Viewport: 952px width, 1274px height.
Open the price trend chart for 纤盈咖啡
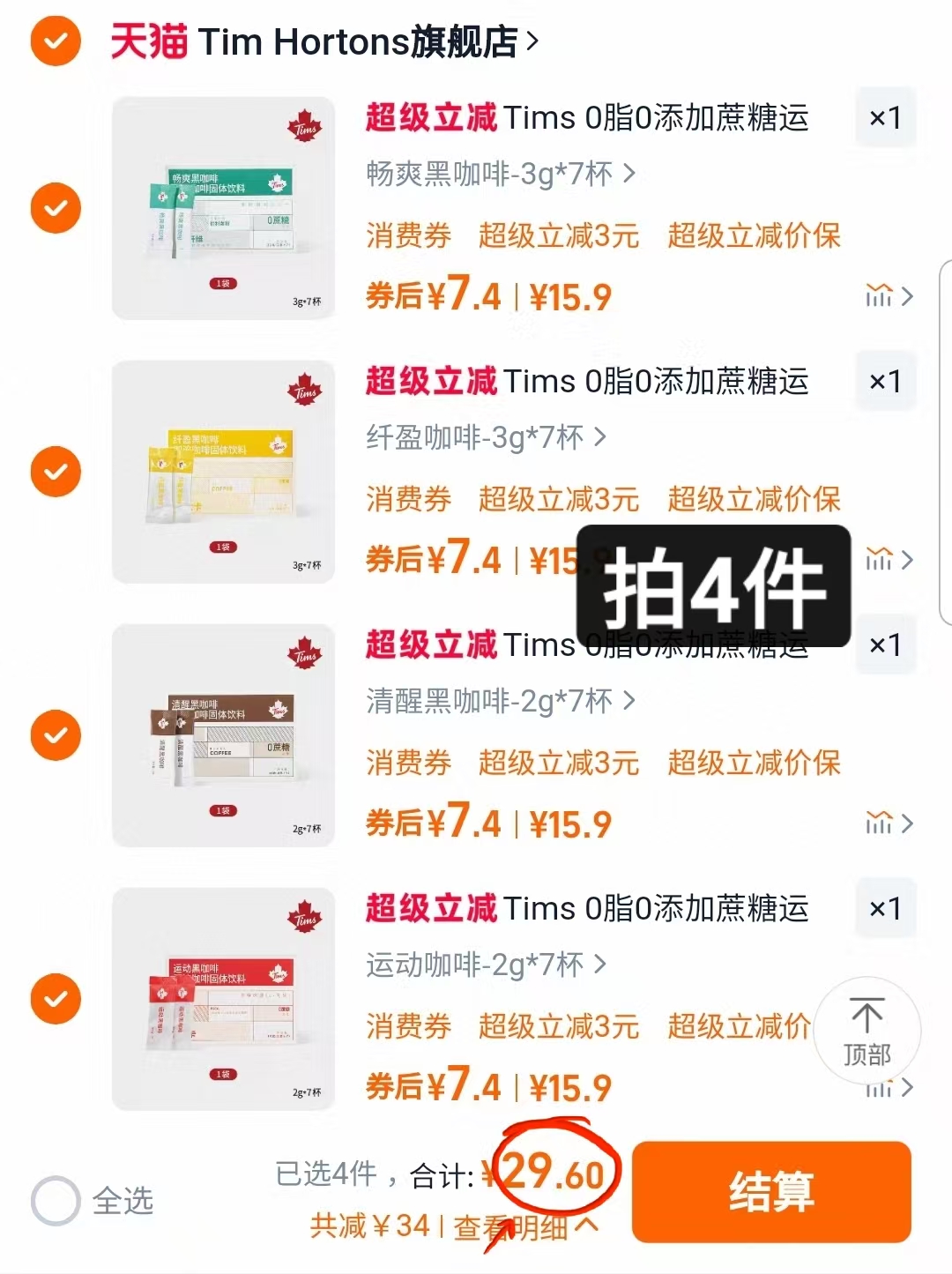879,560
